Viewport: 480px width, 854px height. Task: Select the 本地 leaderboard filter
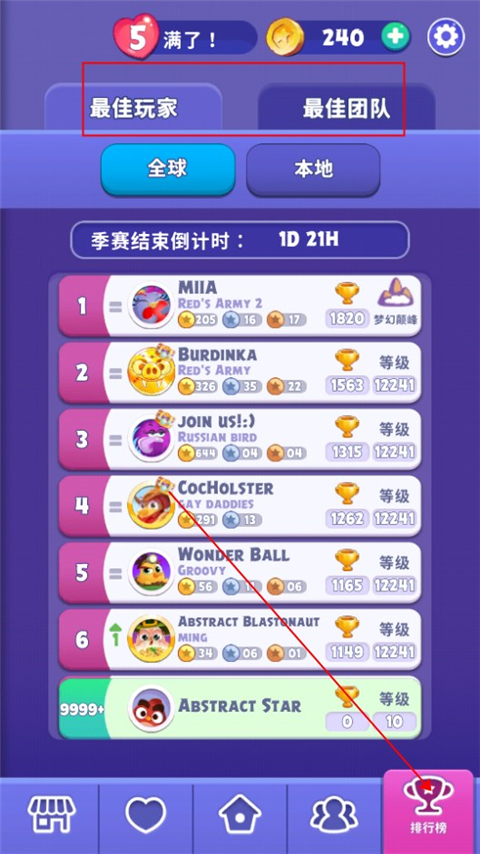coord(313,169)
